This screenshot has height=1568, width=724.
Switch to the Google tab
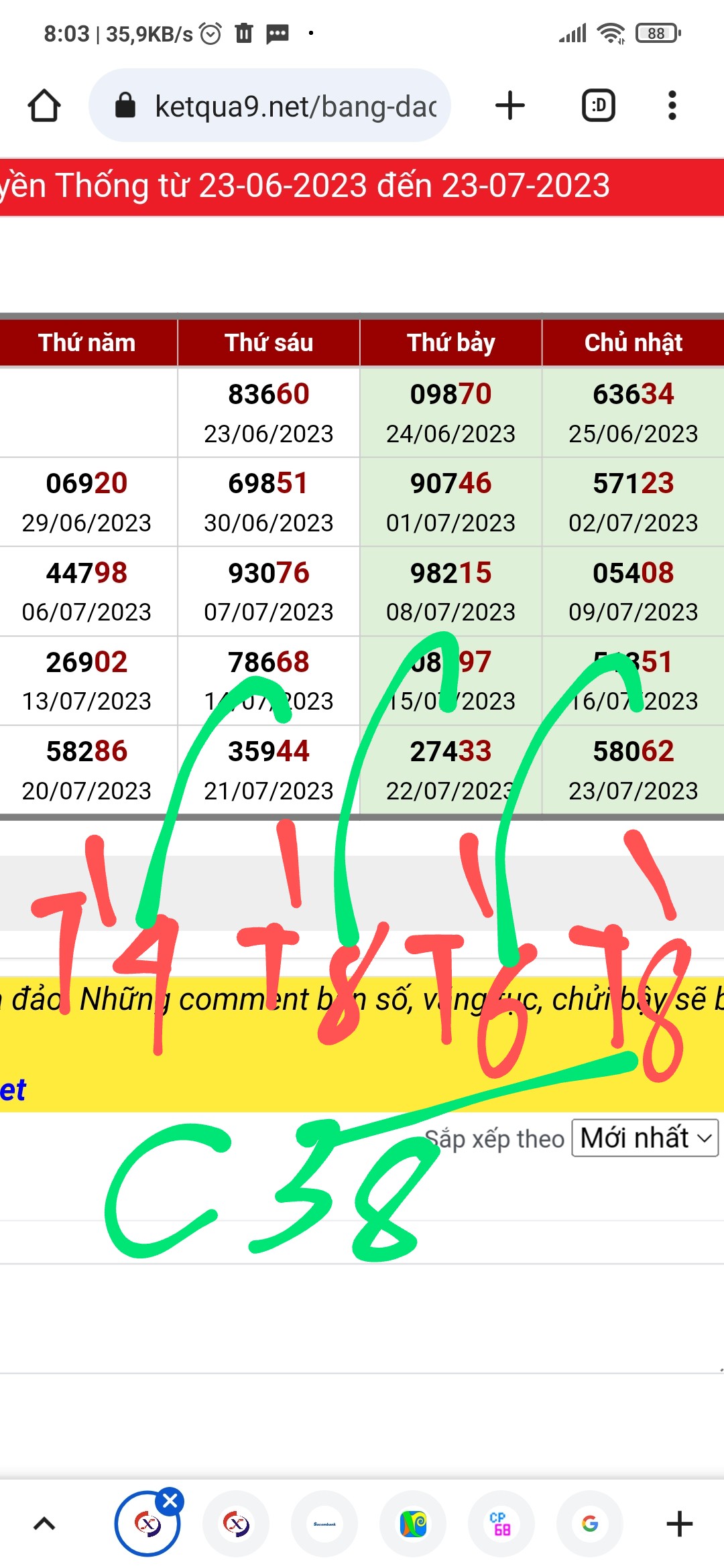click(590, 1524)
